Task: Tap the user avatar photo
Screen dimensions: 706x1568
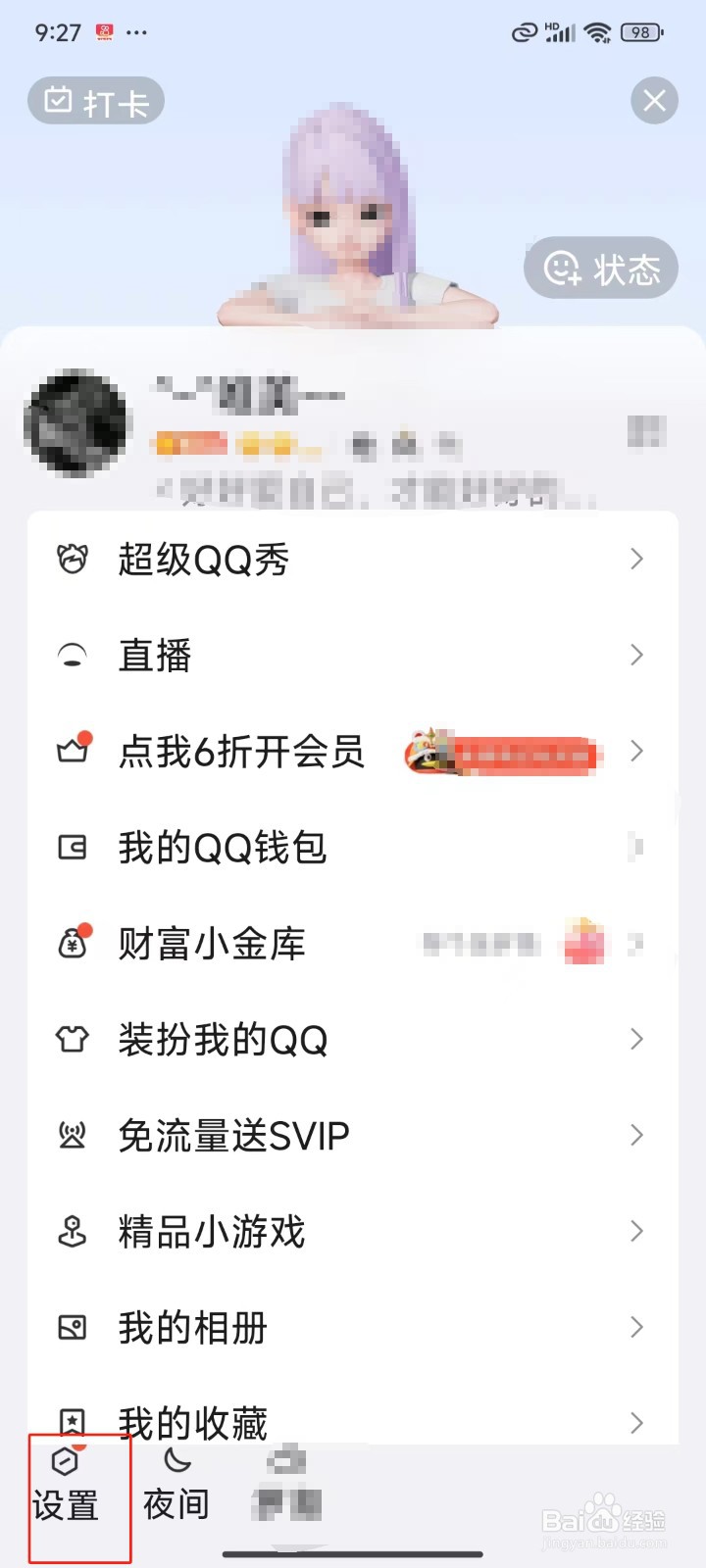Action: [78, 423]
